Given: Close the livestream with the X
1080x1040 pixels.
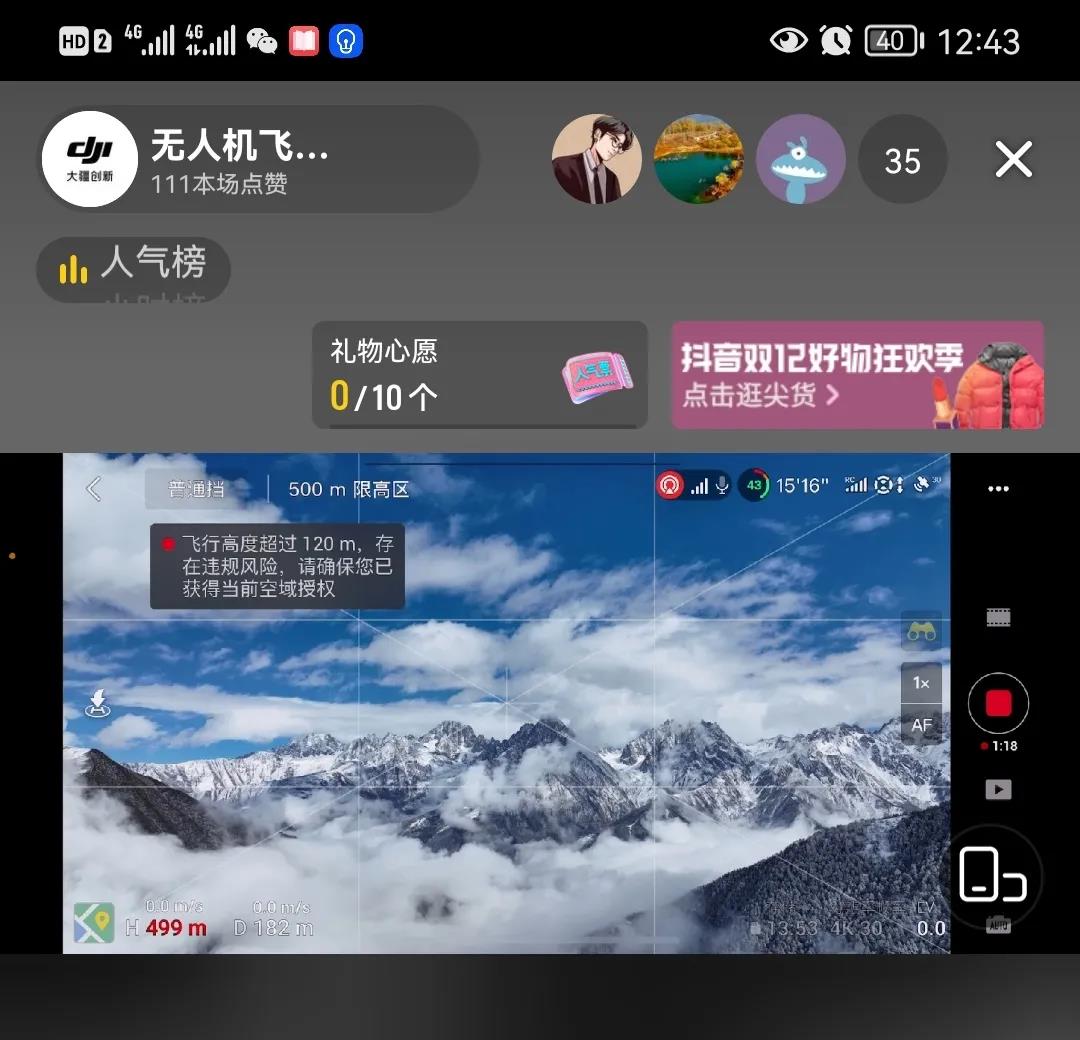Looking at the screenshot, I should pos(1013,160).
